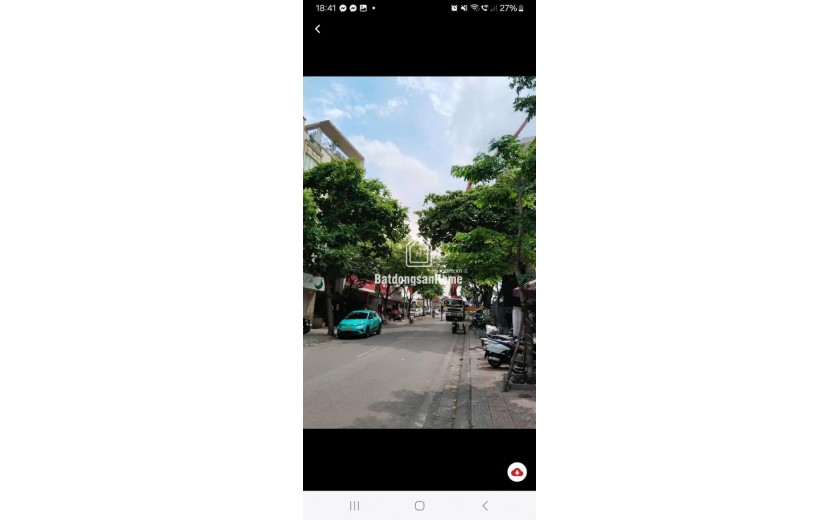Go to the home screen

tap(419, 506)
